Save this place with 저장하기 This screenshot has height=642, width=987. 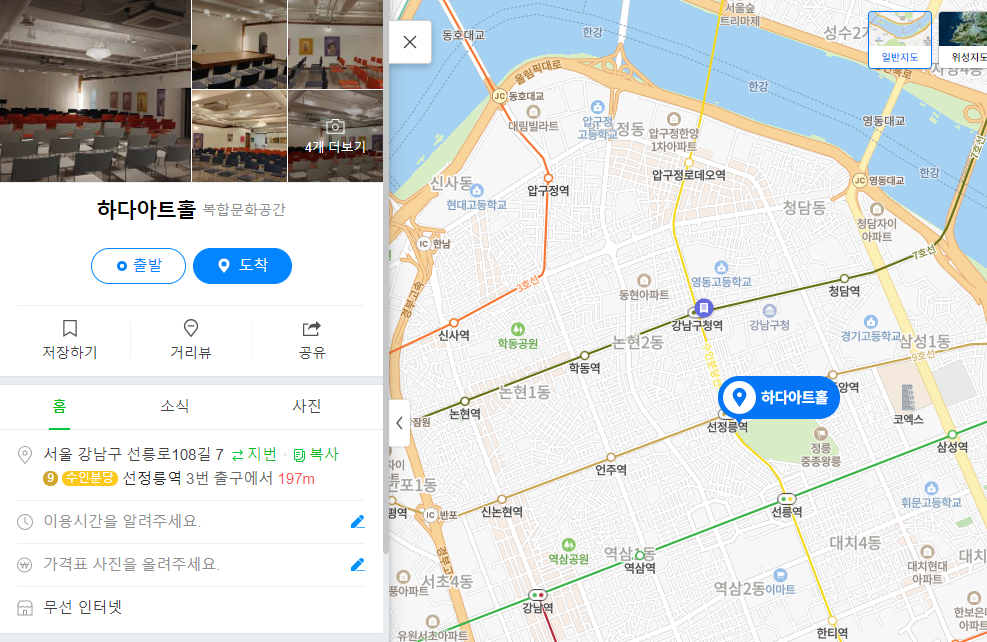(x=69, y=339)
